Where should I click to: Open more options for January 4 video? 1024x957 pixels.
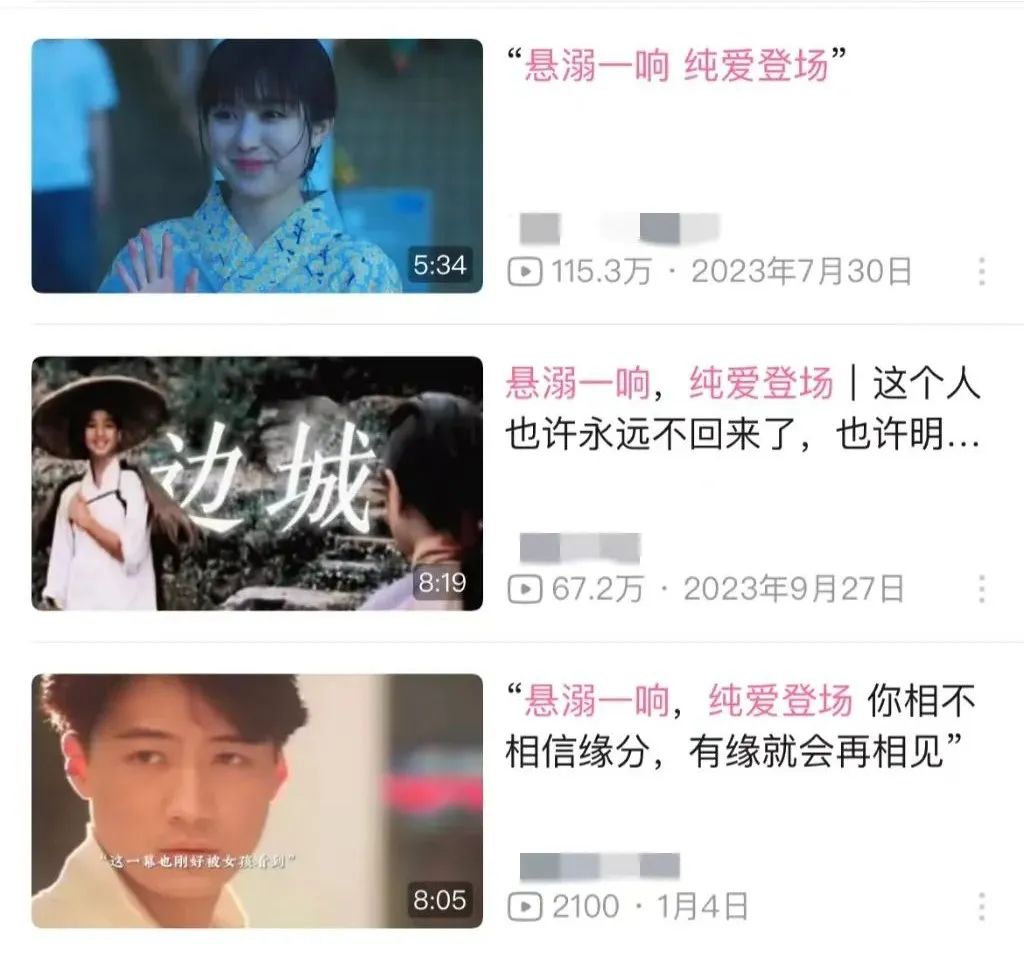(982, 907)
